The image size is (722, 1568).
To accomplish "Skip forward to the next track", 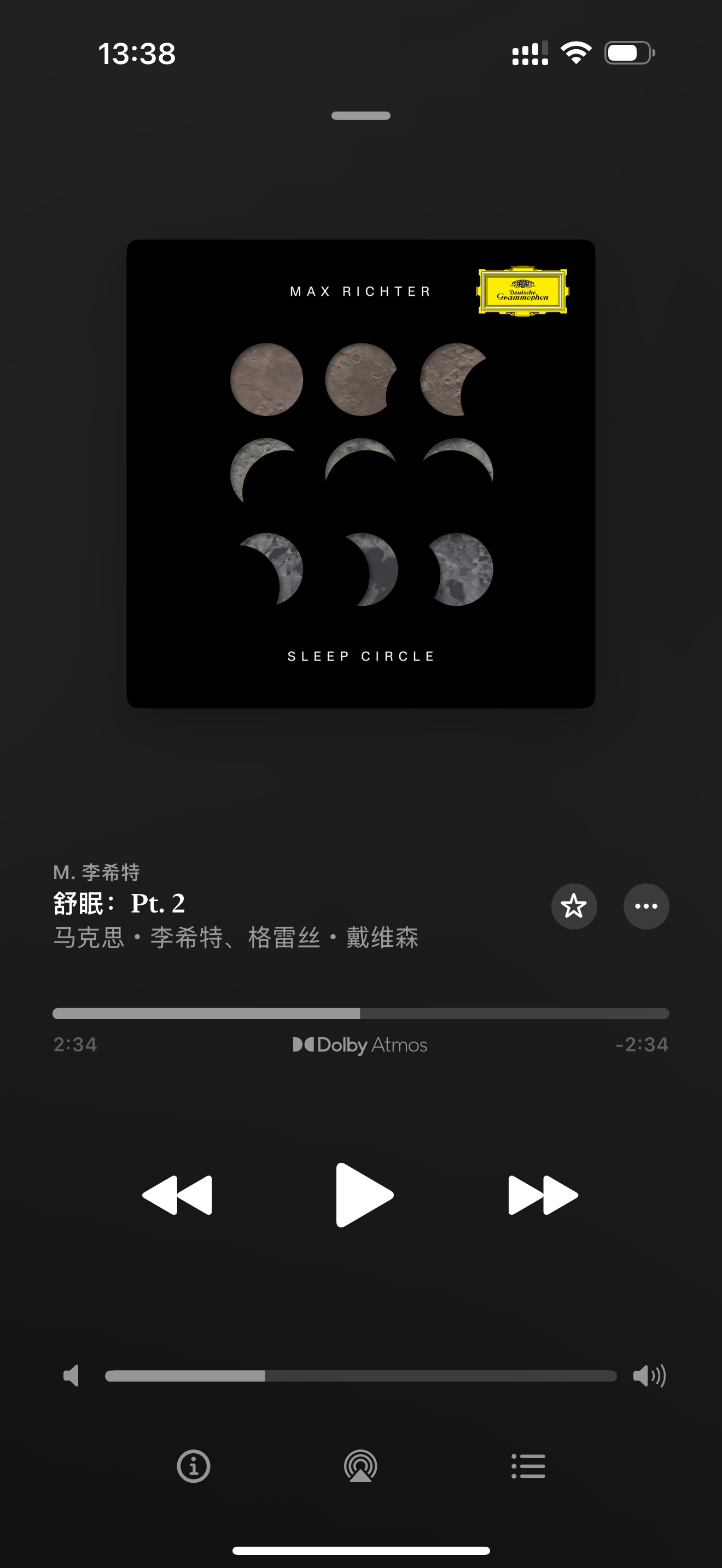I will (543, 1195).
